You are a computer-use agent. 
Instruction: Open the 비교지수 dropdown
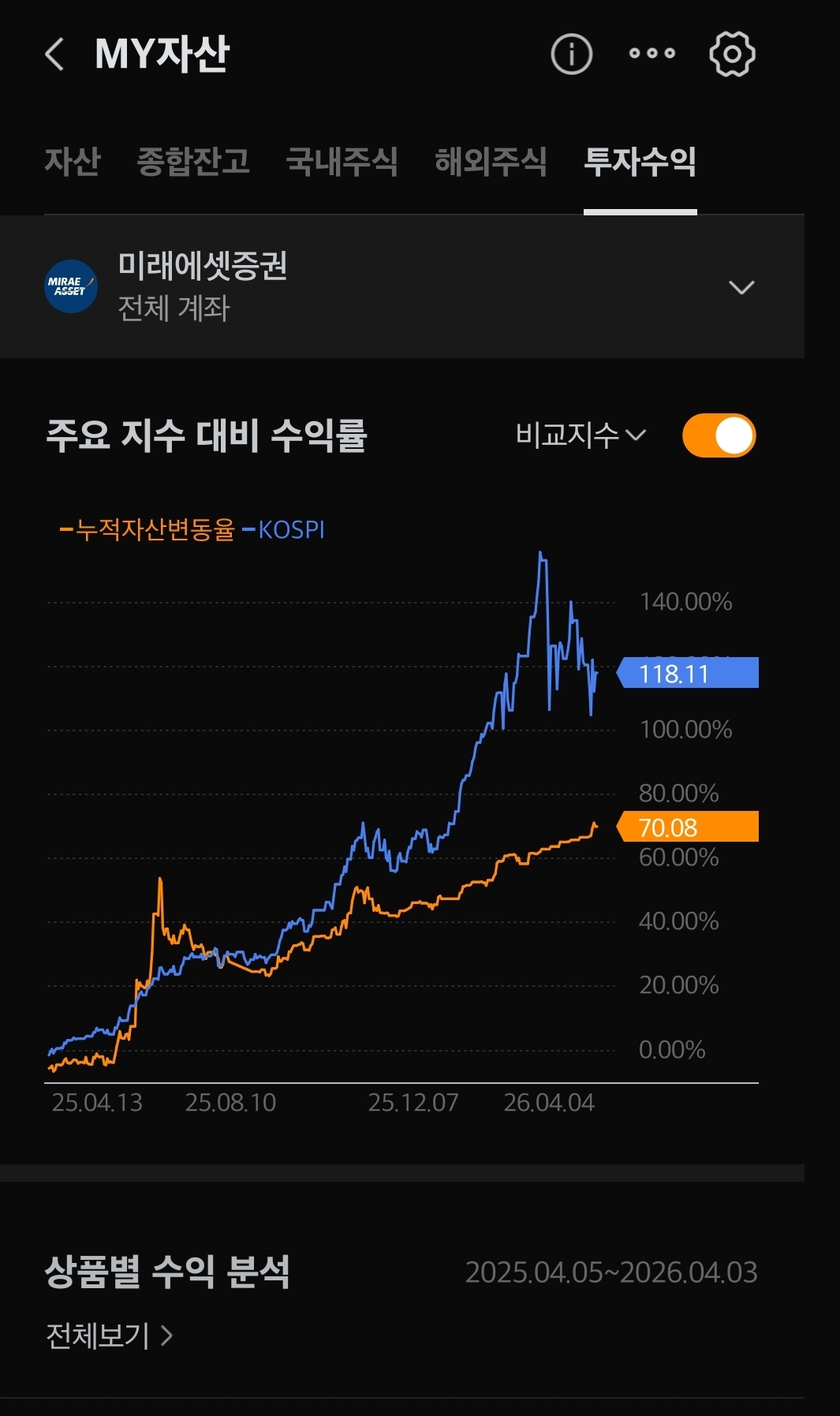coord(580,435)
